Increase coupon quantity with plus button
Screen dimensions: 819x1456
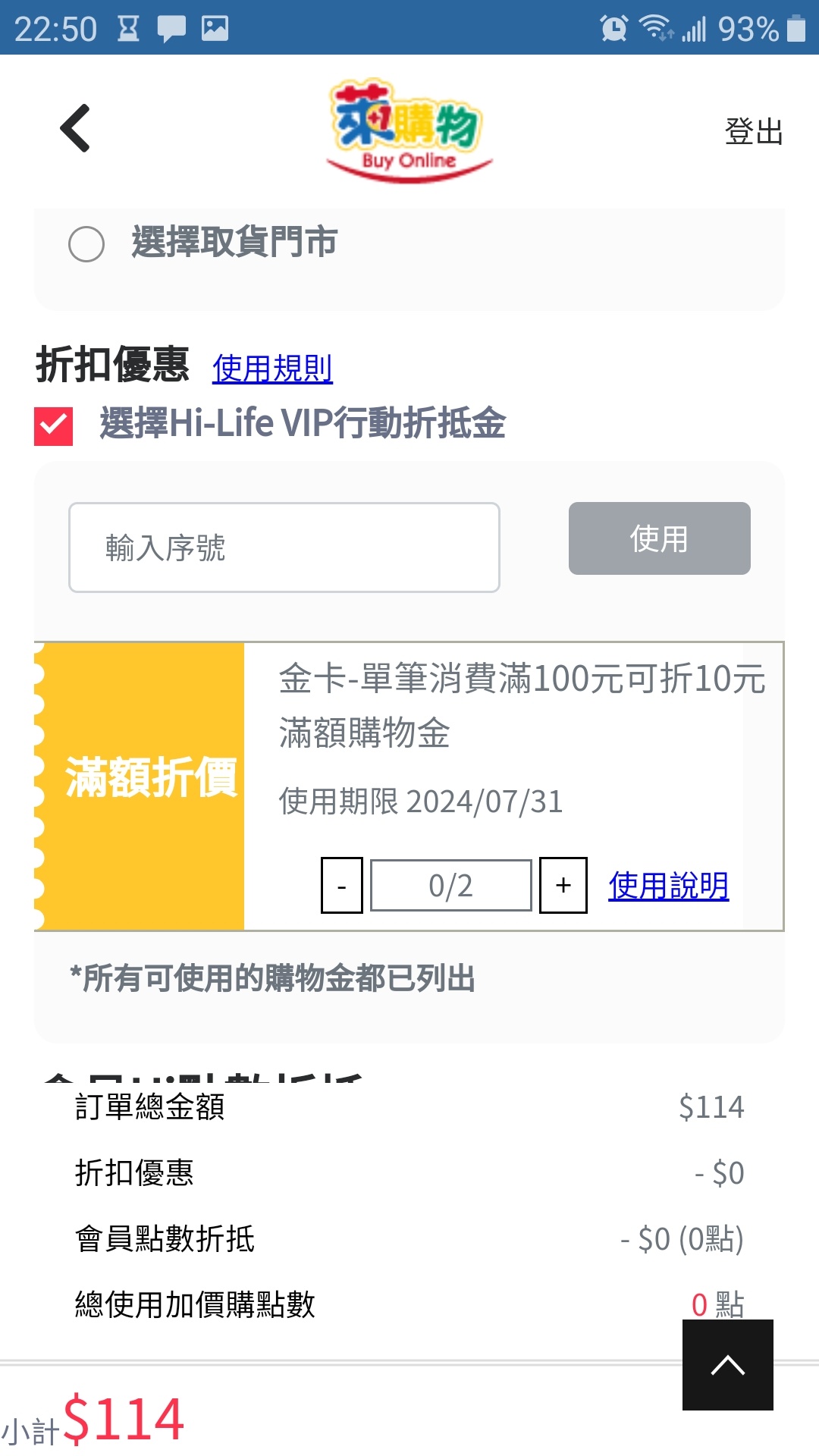(563, 885)
